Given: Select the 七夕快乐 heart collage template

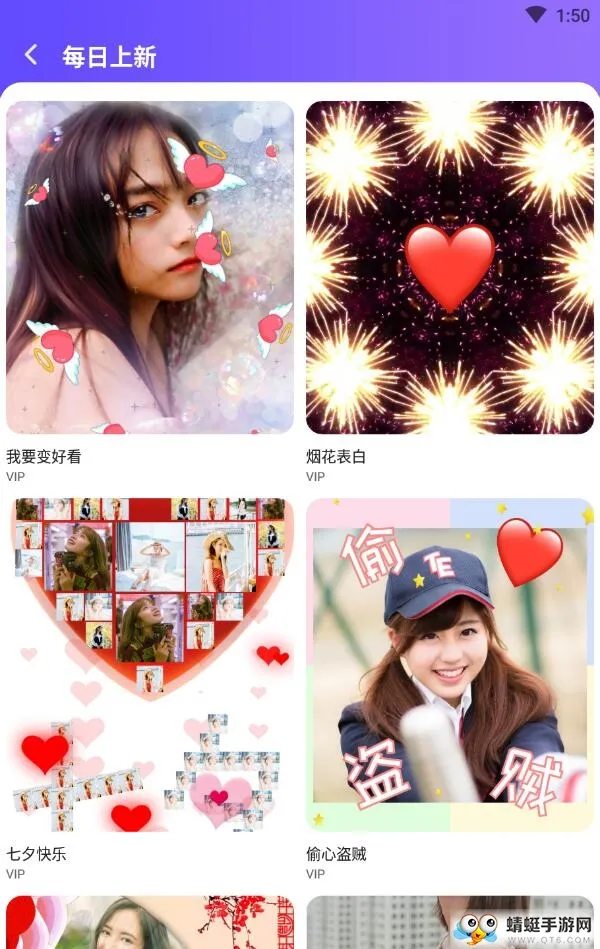Looking at the screenshot, I should click(x=150, y=665).
